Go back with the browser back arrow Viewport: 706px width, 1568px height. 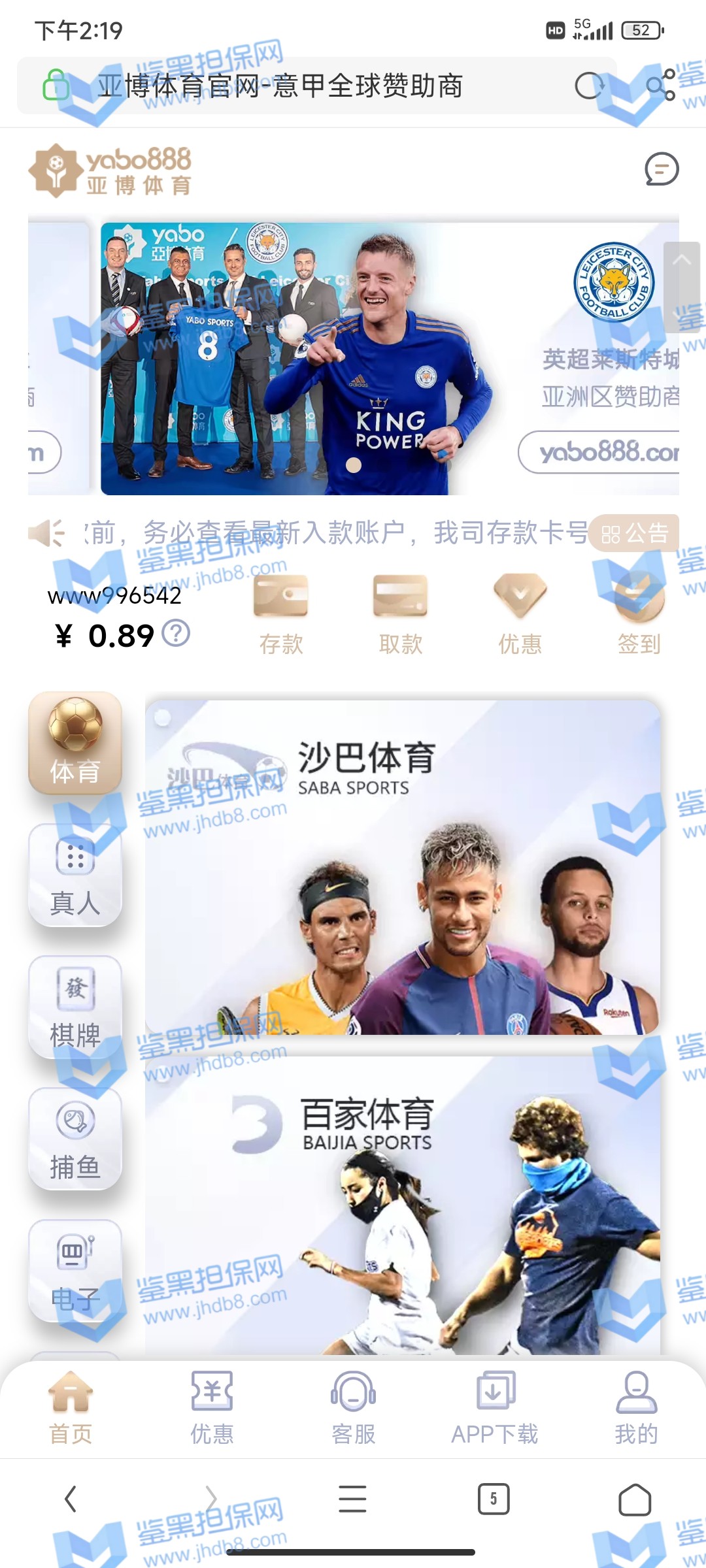(x=71, y=1499)
